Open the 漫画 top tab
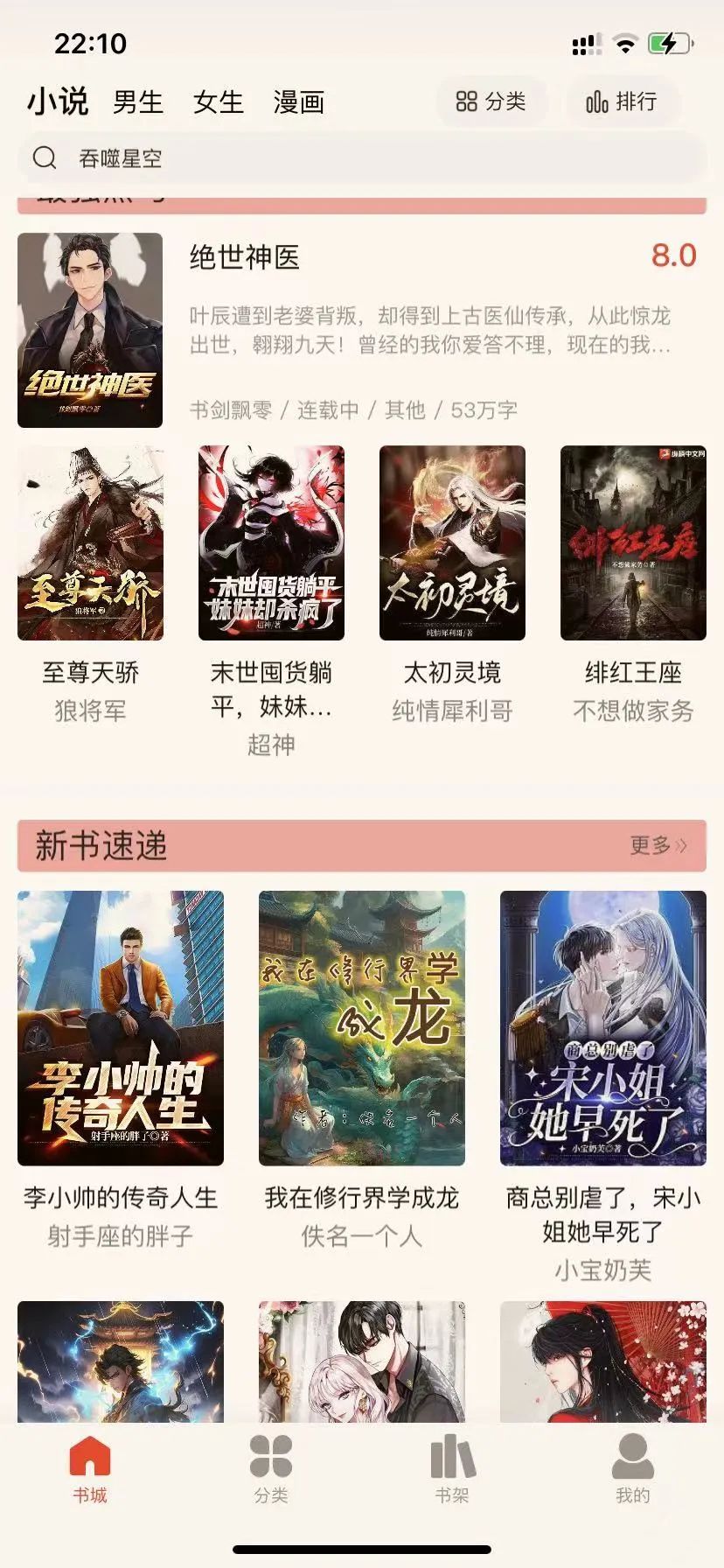 298,102
